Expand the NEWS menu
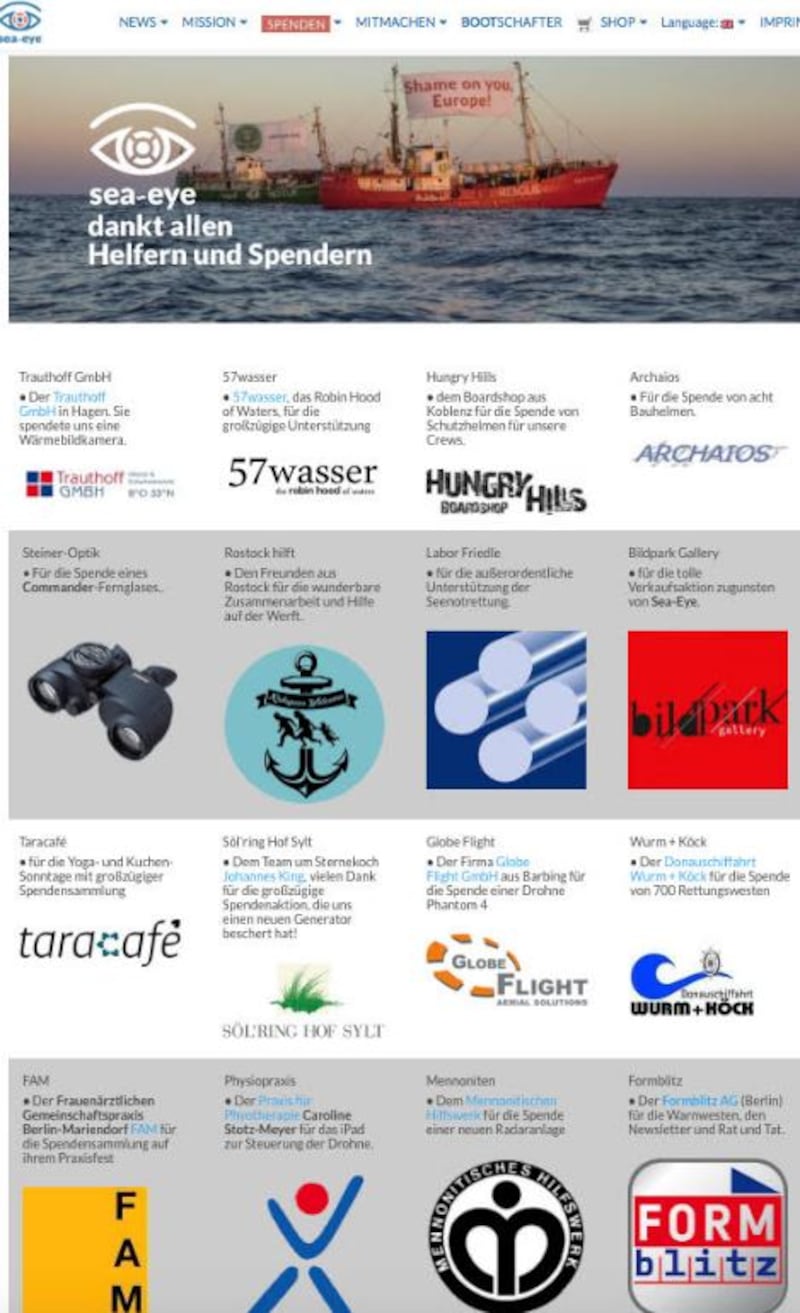This screenshot has width=800, height=1313. [143, 22]
